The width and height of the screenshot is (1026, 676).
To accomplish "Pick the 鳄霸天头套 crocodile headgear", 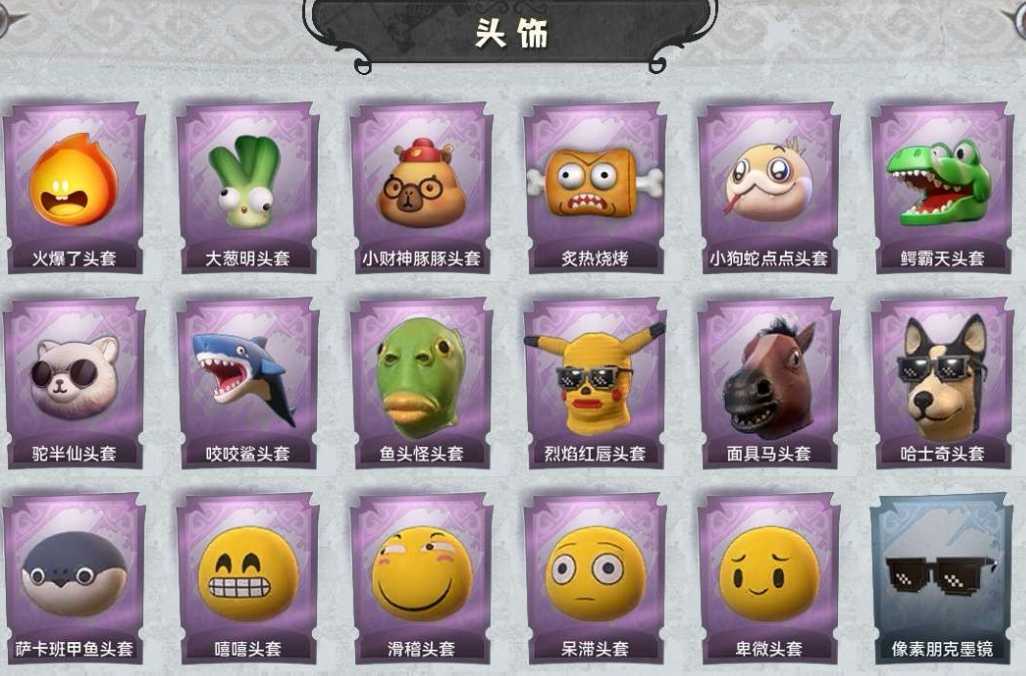I will pyautogui.click(x=942, y=186).
